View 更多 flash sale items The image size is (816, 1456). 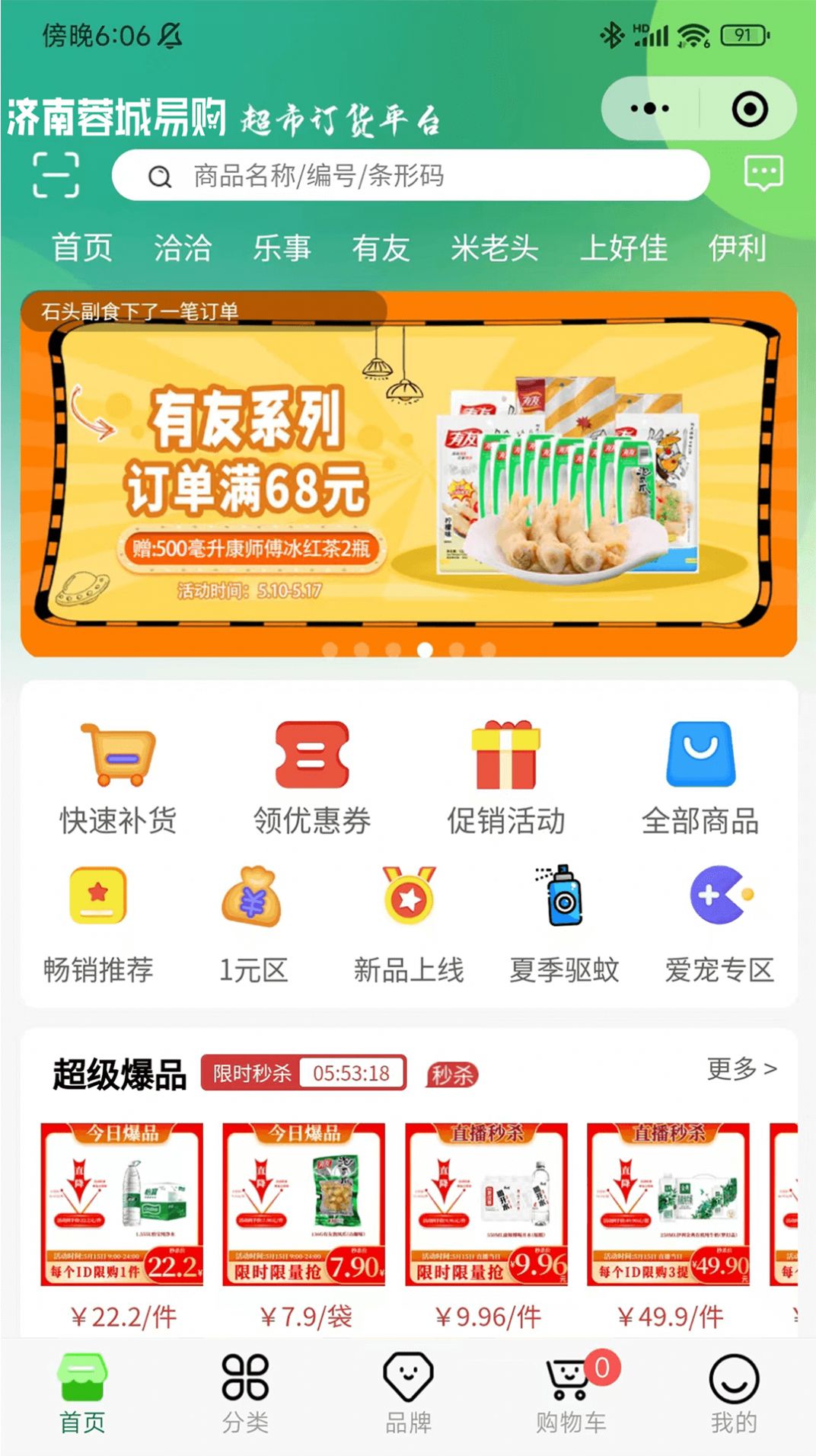click(x=741, y=1069)
